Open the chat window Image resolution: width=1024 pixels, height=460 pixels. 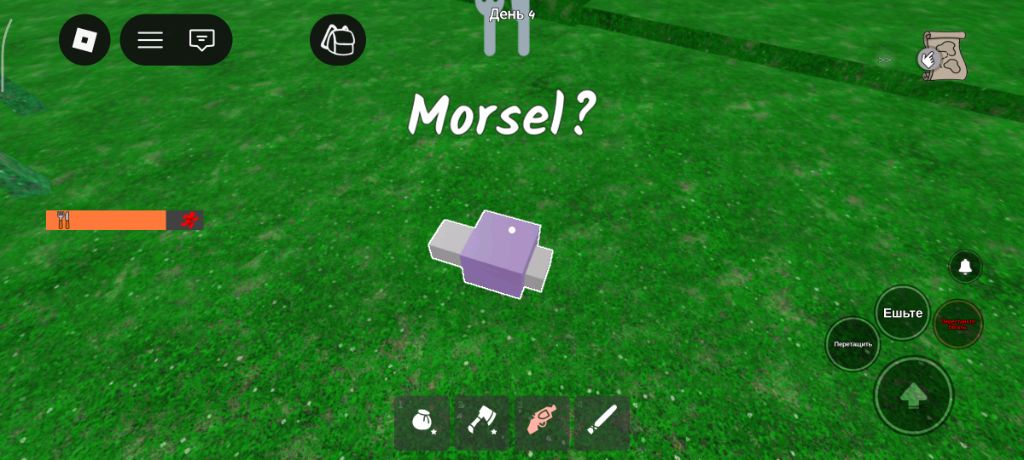point(202,40)
